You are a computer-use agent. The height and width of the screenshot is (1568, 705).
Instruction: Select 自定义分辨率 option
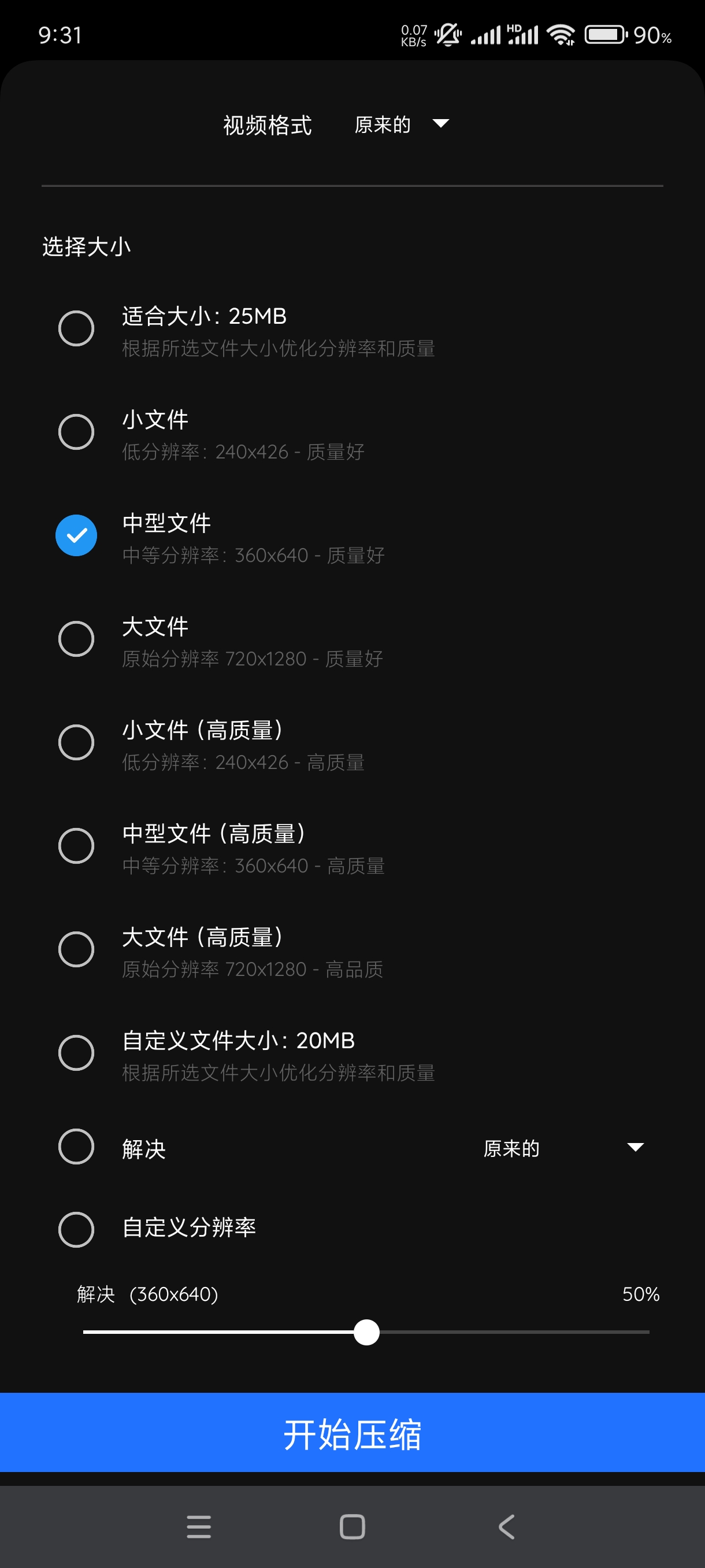(x=76, y=1230)
